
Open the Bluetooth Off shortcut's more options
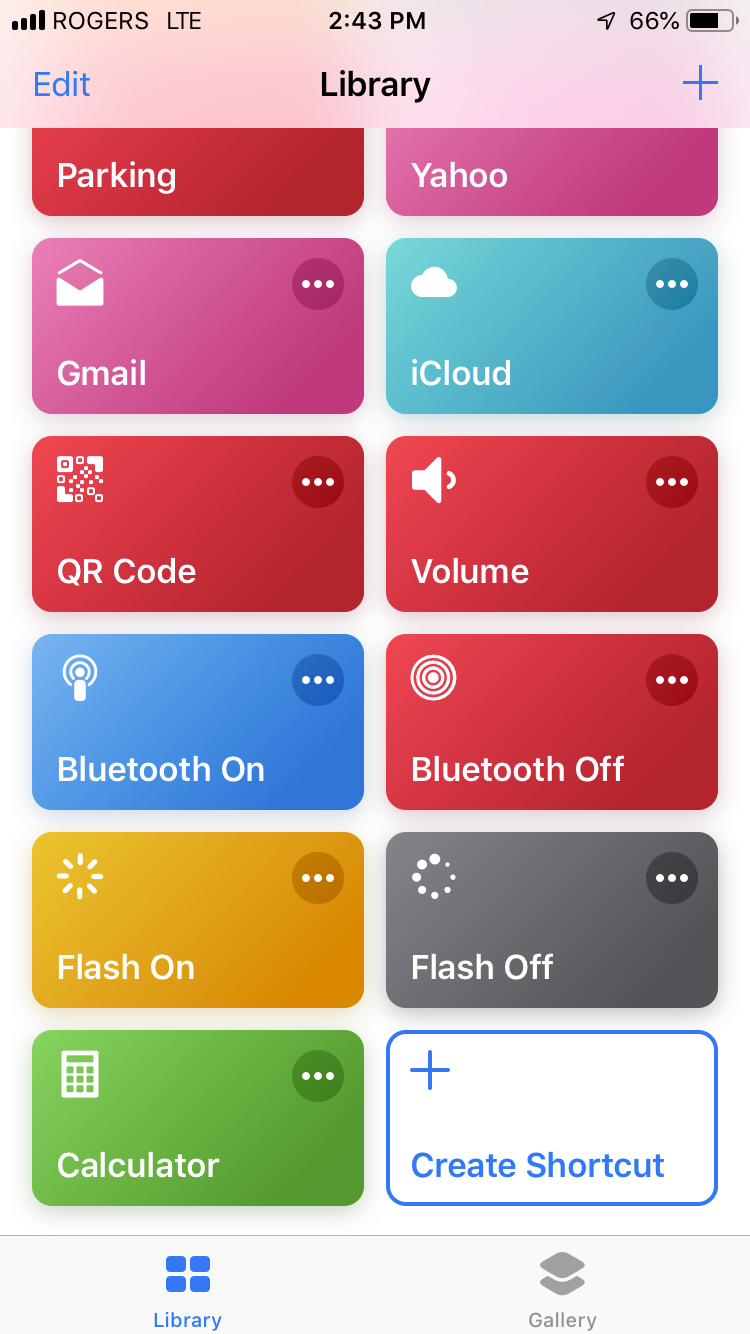pyautogui.click(x=672, y=680)
